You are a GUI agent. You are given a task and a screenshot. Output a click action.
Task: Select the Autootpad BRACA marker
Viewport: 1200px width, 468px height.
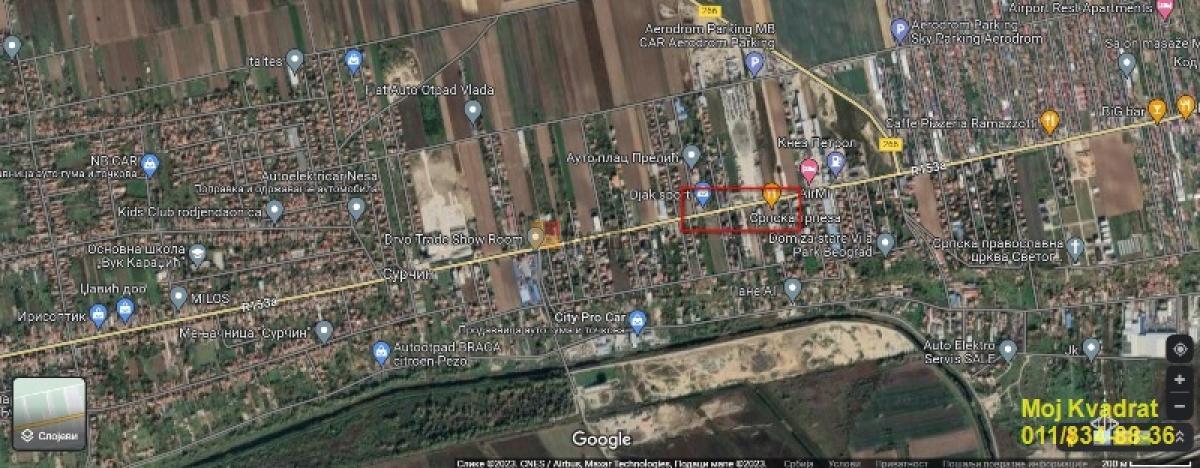click(381, 351)
